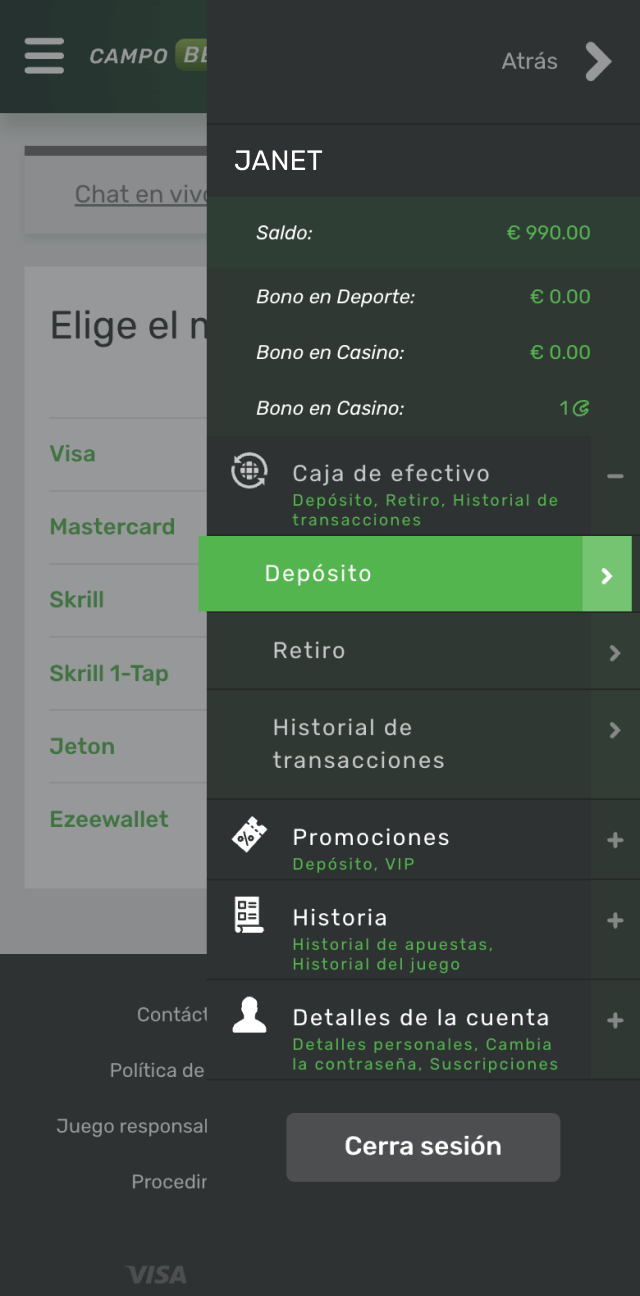The height and width of the screenshot is (1296, 640).
Task: Pick Skrill 1-Tap payment option
Action: [109, 673]
